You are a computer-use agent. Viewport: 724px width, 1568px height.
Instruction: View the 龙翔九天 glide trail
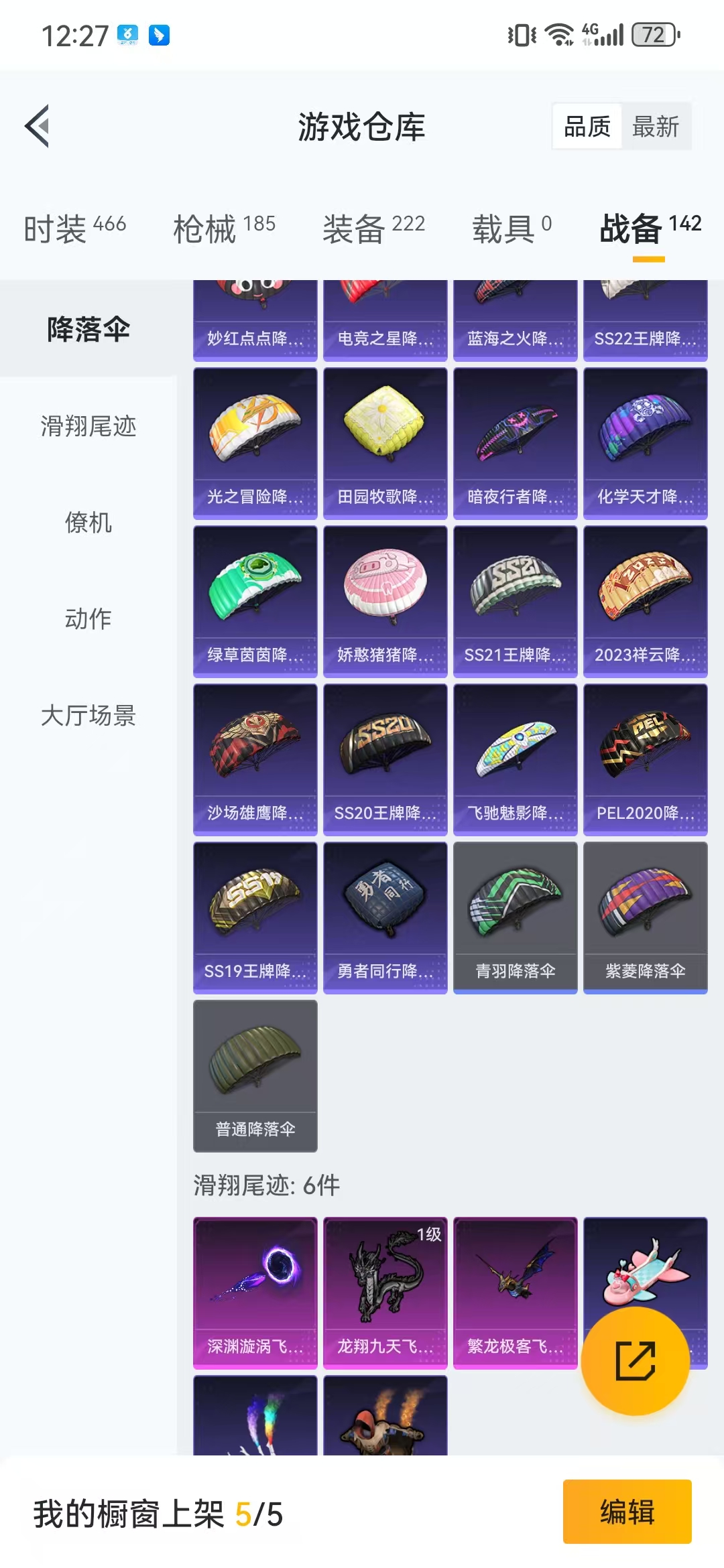(x=385, y=1293)
